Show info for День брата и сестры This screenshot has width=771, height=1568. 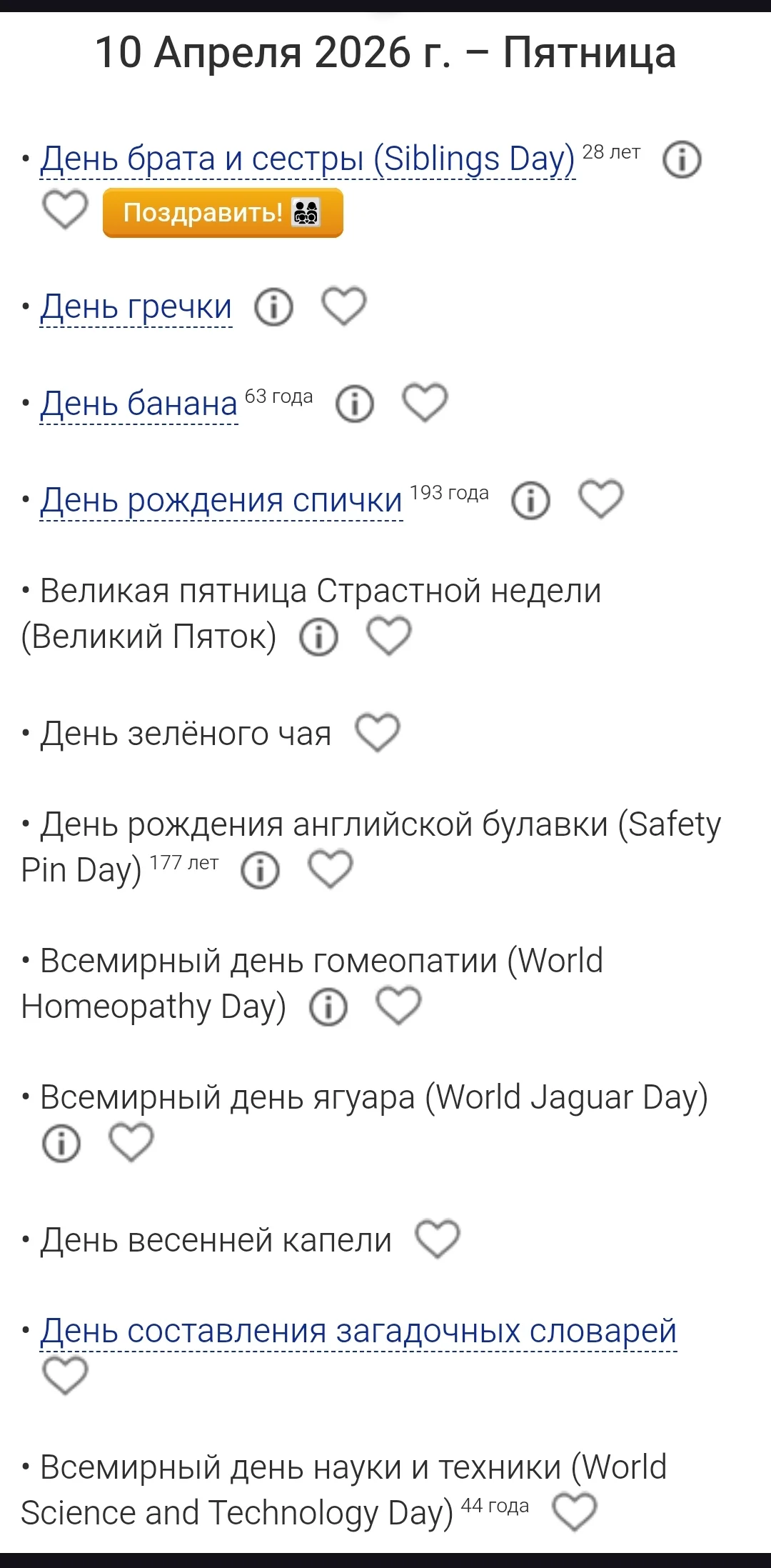682,159
